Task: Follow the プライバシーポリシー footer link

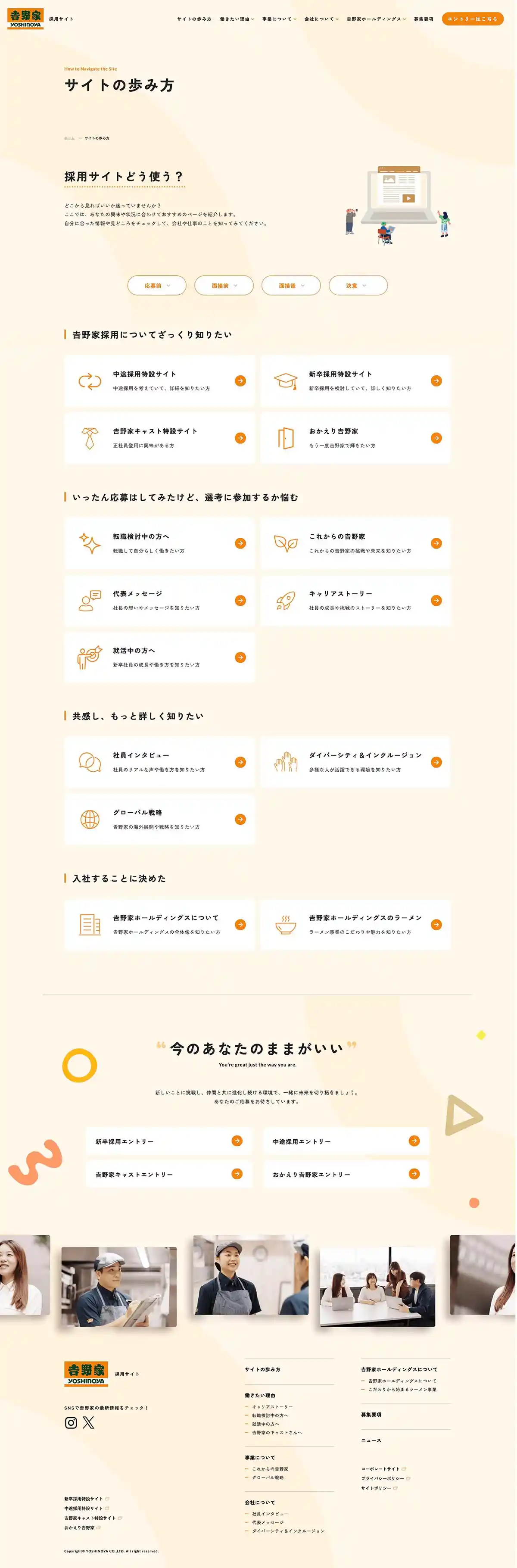Action: [383, 1478]
